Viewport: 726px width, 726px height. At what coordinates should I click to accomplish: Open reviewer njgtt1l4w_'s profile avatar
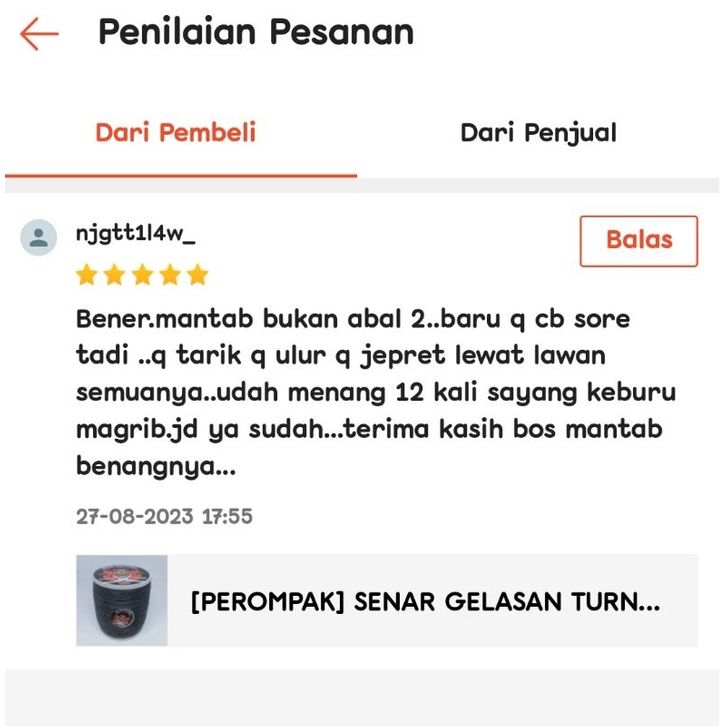point(39,238)
